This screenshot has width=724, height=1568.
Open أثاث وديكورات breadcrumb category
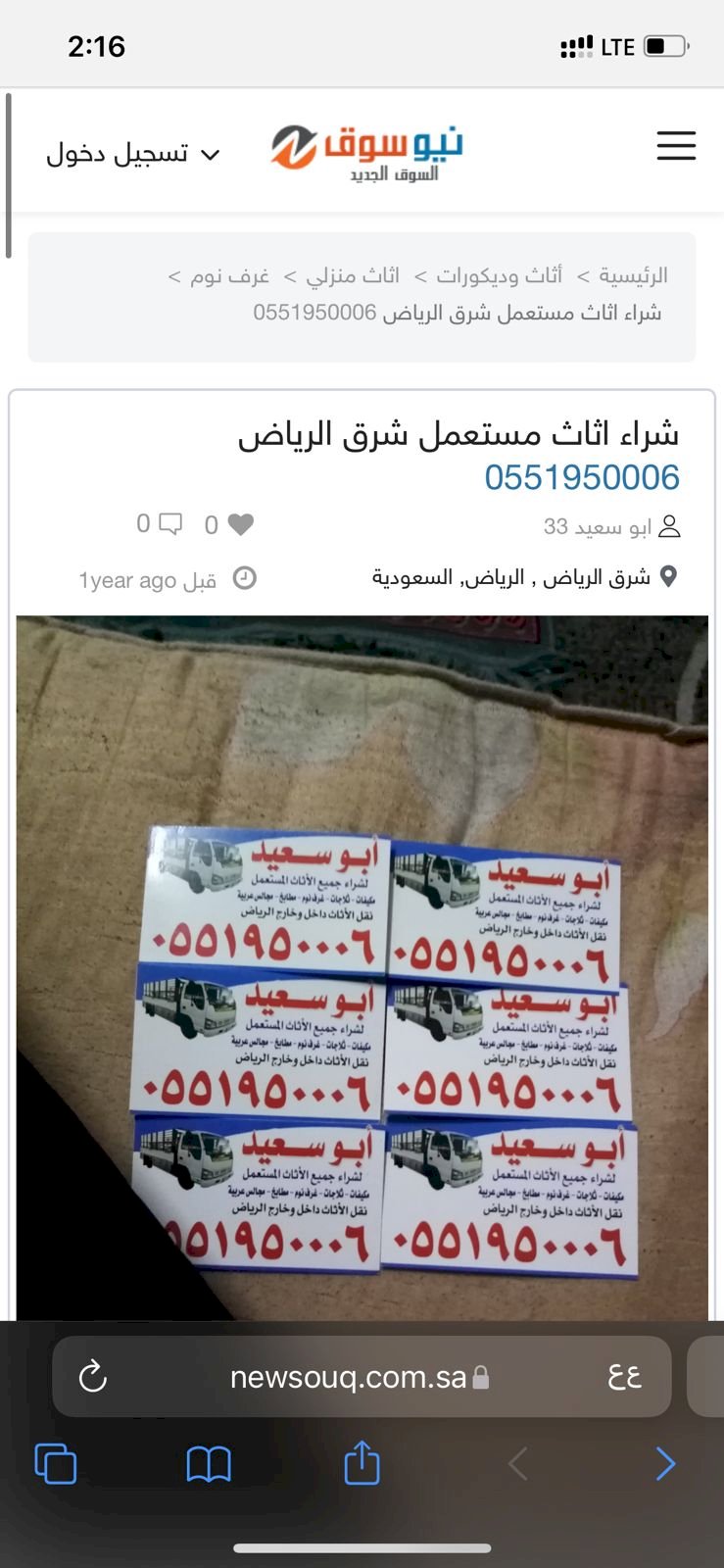[499, 275]
